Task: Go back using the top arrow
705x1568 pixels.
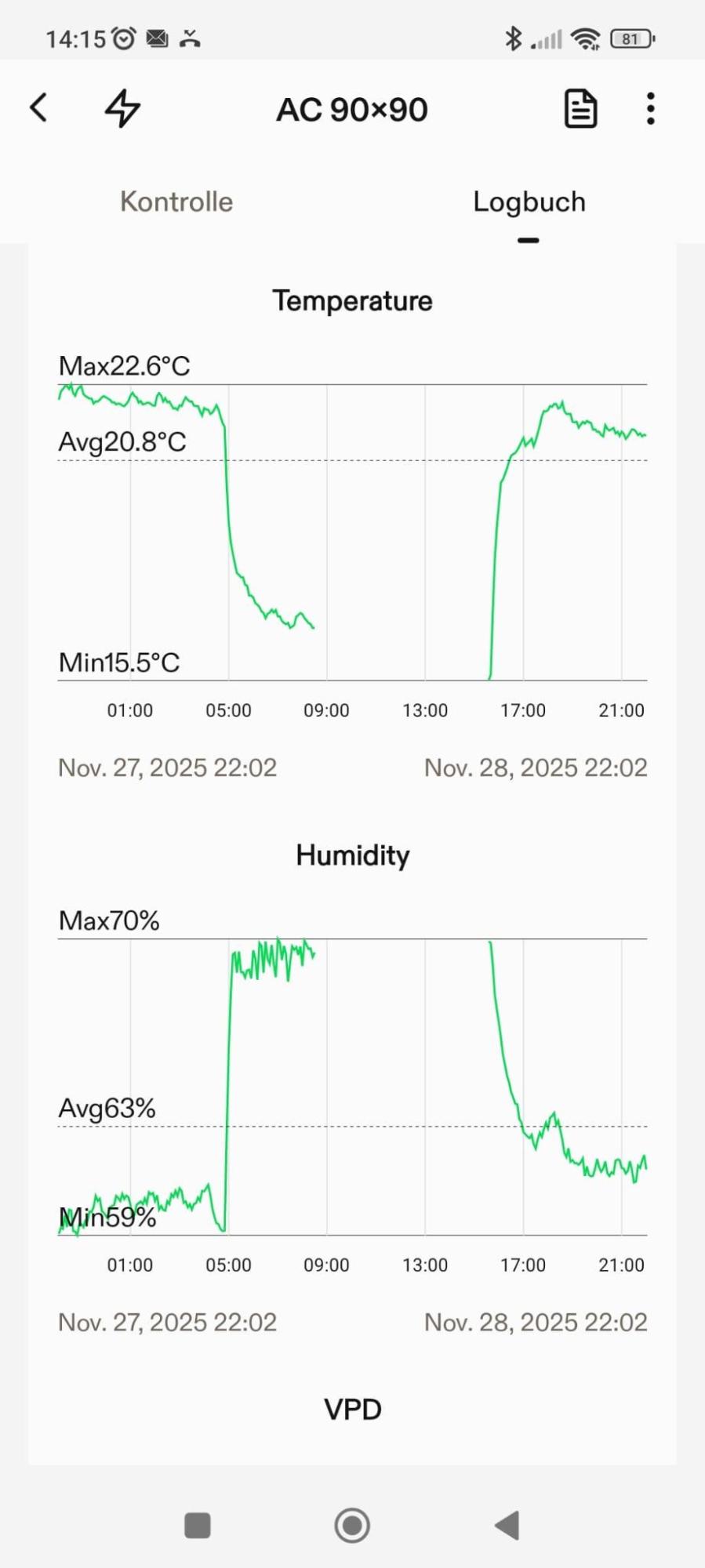Action: click(x=39, y=108)
